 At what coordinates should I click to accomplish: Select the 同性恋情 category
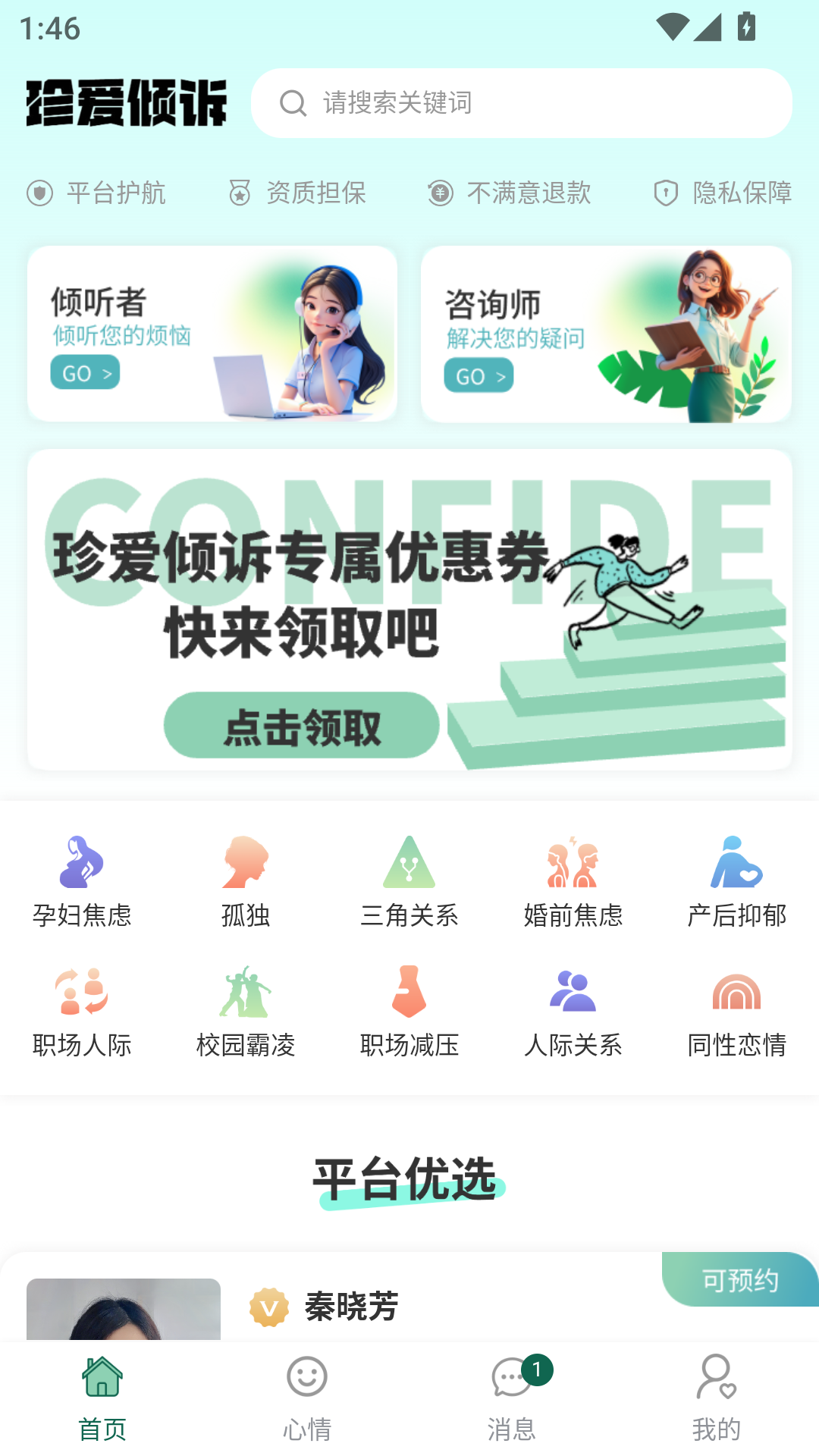click(737, 1012)
